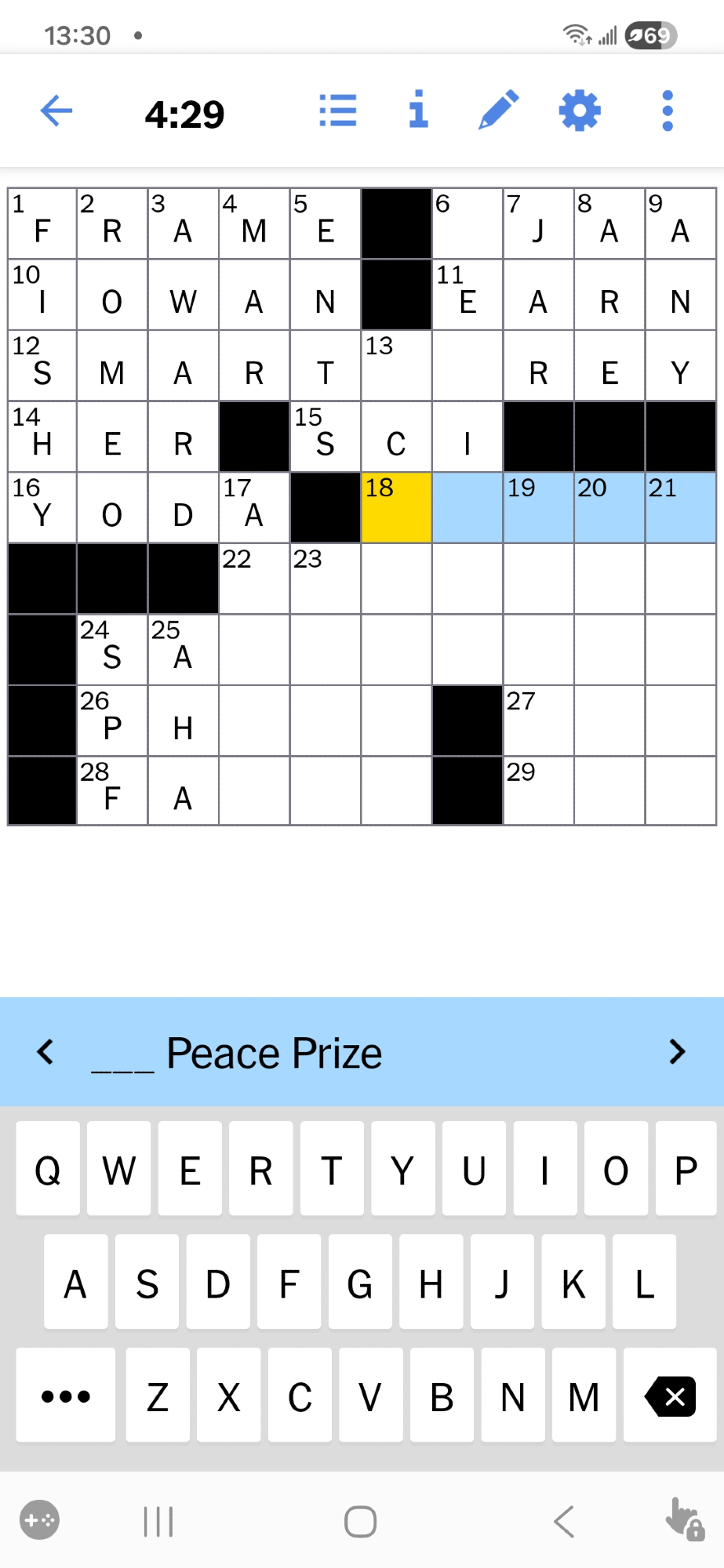Skip to the next clue

[678, 1052]
